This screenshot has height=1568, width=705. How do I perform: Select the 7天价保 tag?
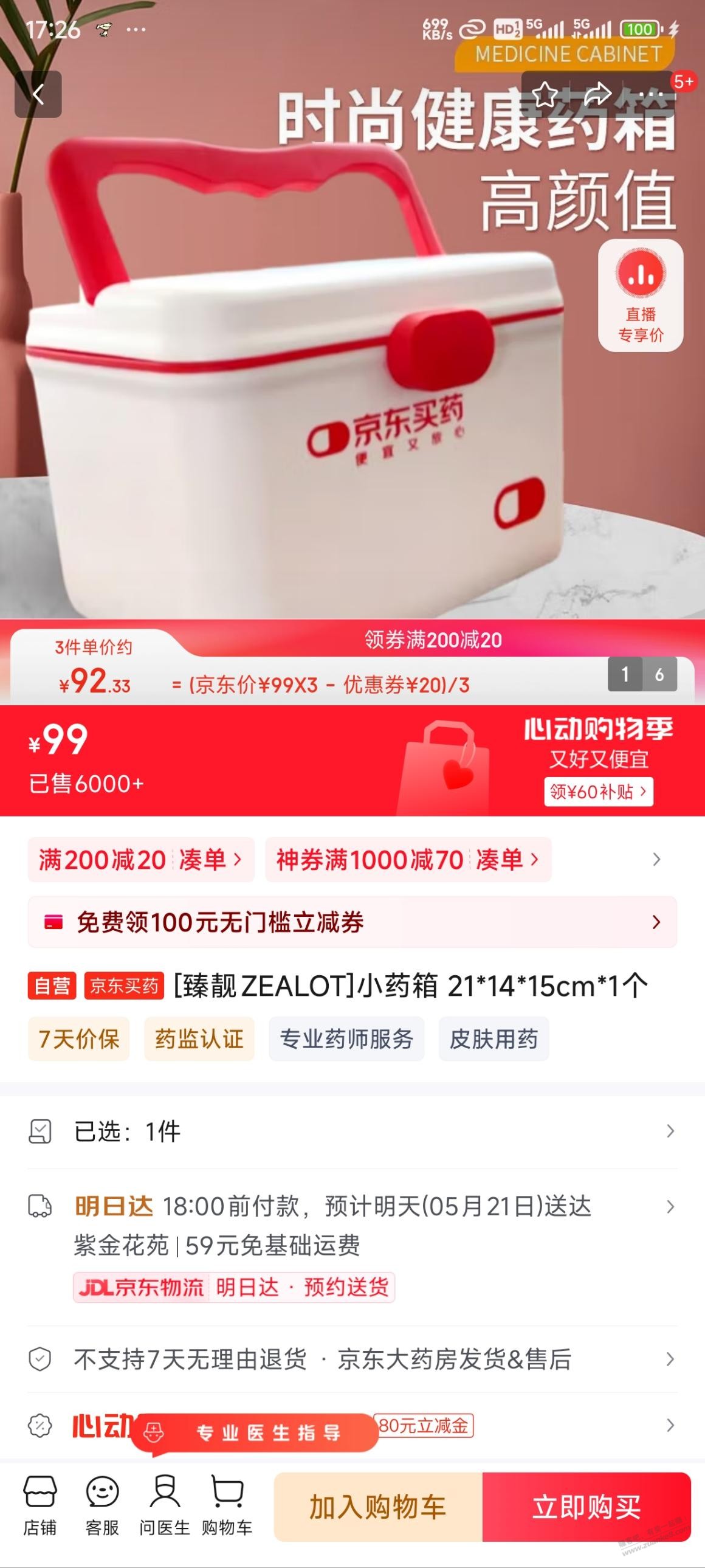(x=78, y=1038)
